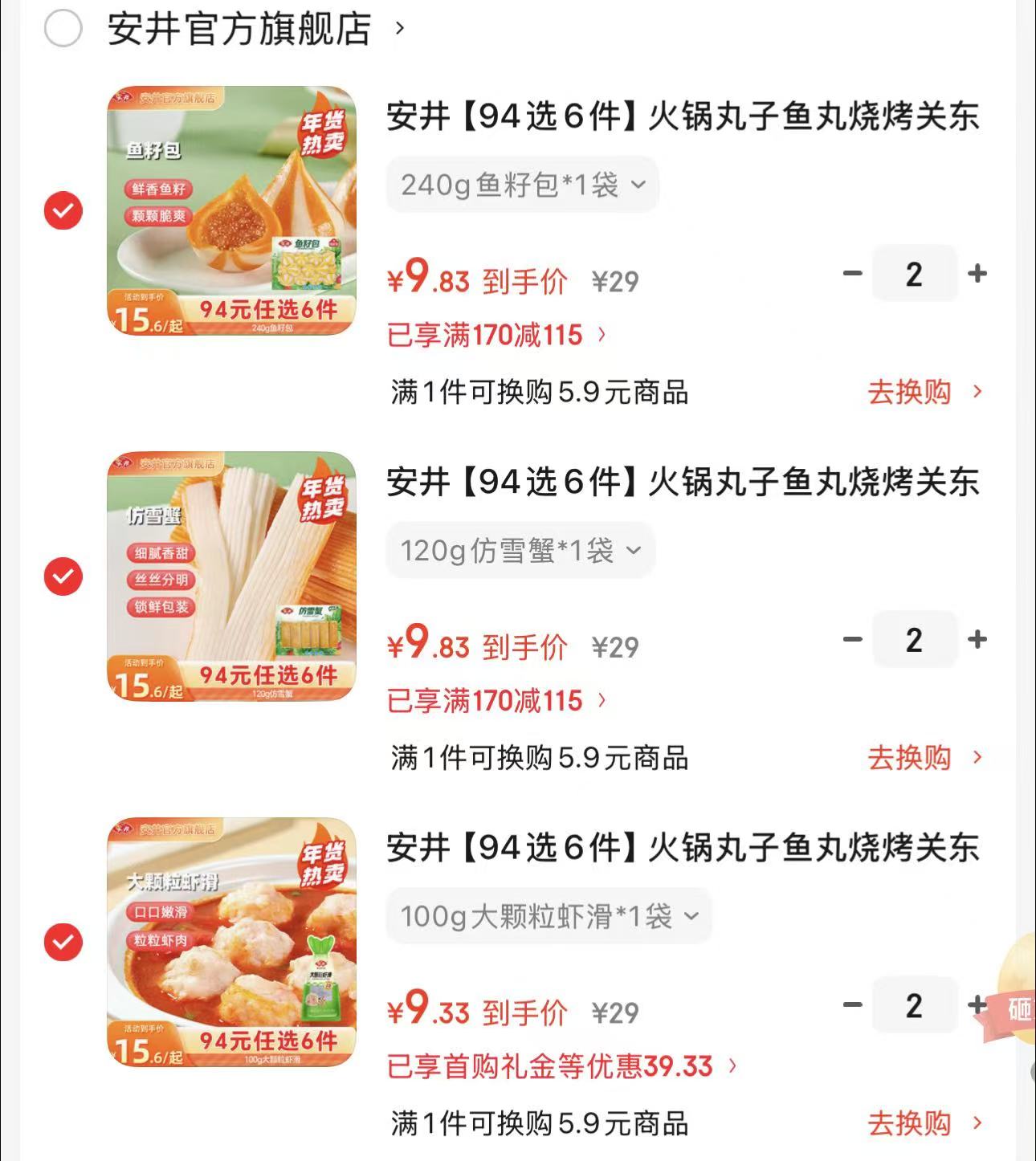Viewport: 1036px width, 1161px height.
Task: View 已享满170减115 details for 鱼籽包
Action: tap(496, 334)
